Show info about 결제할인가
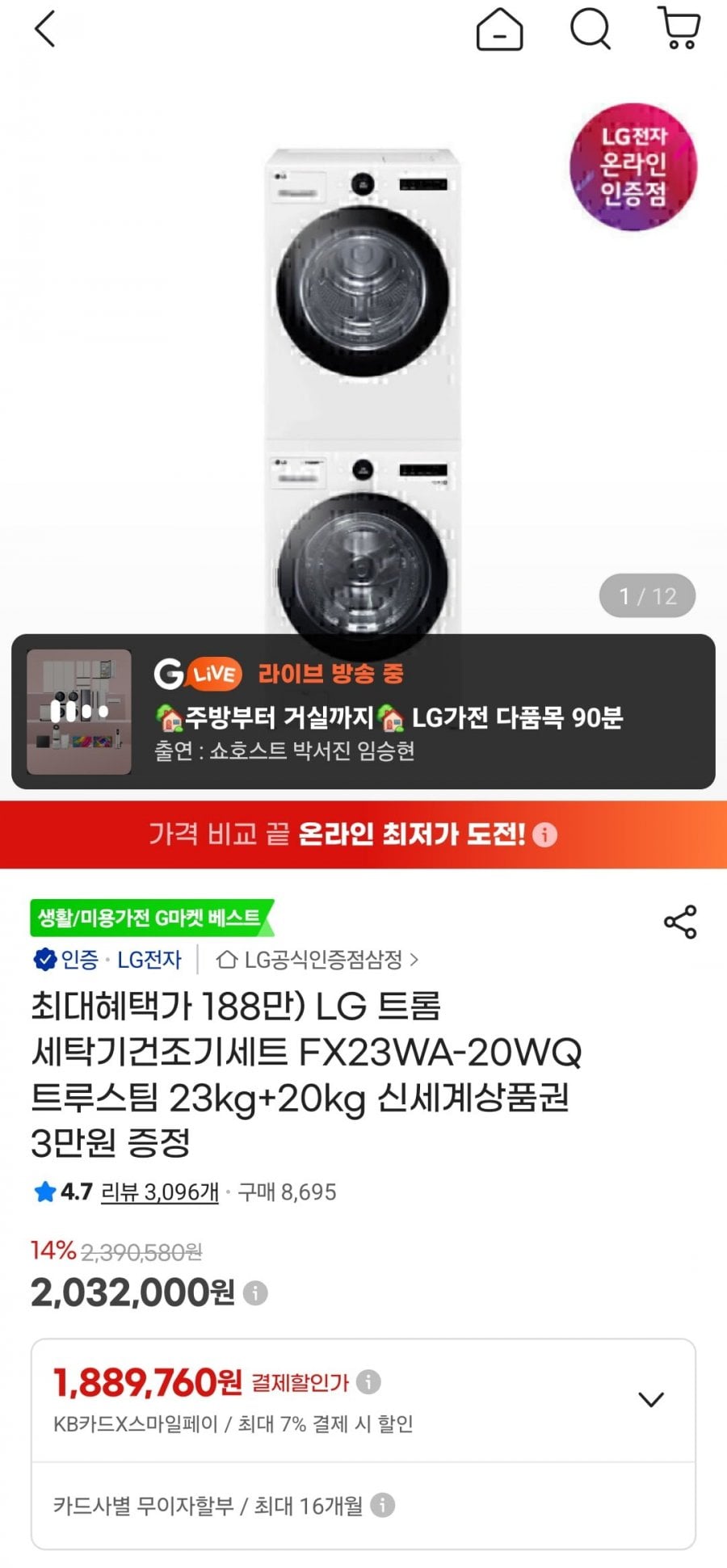The height and width of the screenshot is (1568, 727). click(368, 1381)
